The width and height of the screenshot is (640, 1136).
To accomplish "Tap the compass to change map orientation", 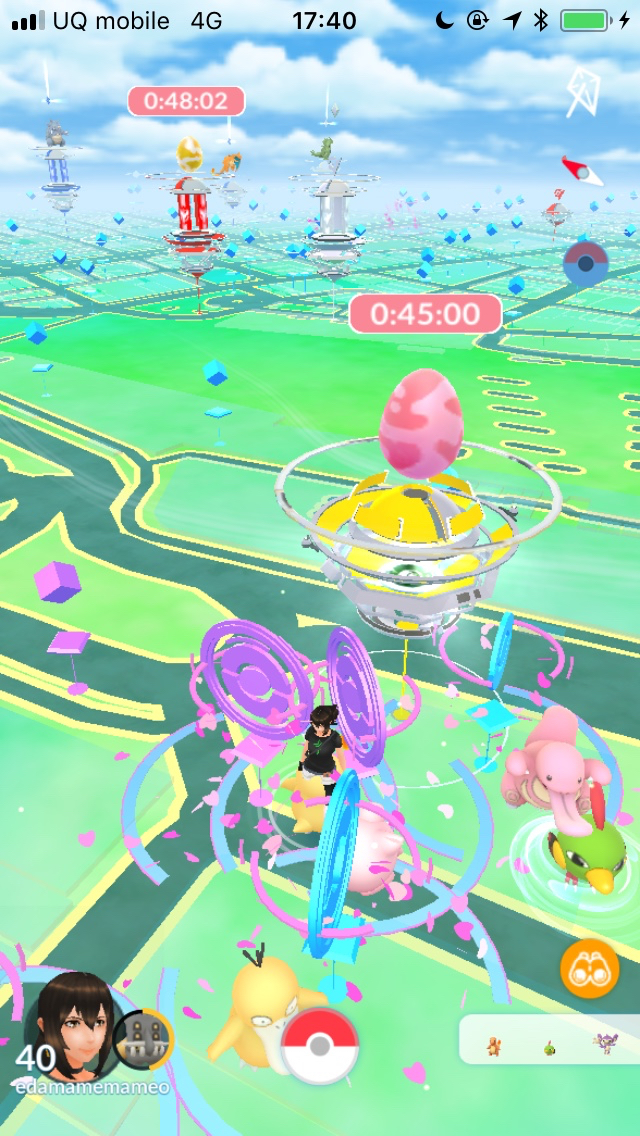I will 583,171.
